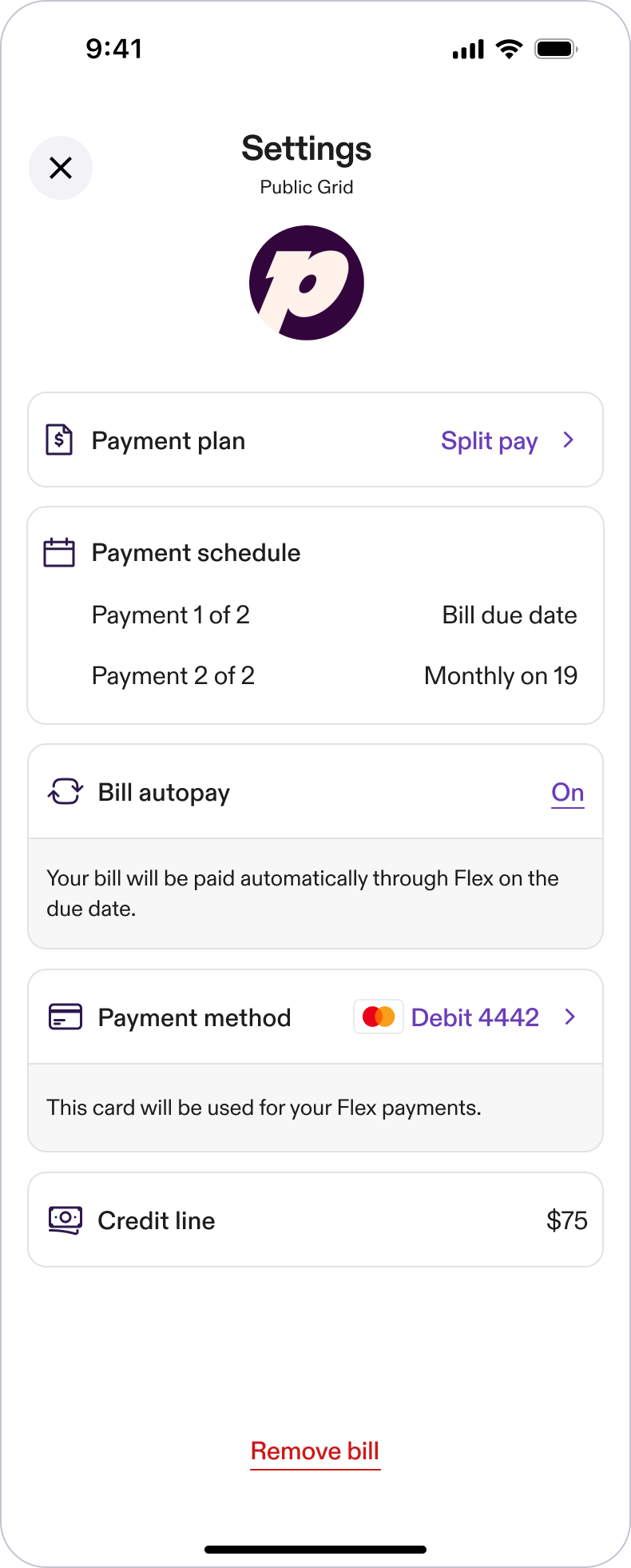The image size is (631, 1568).
Task: Select the Payment schedule calendar icon
Action: [x=59, y=551]
